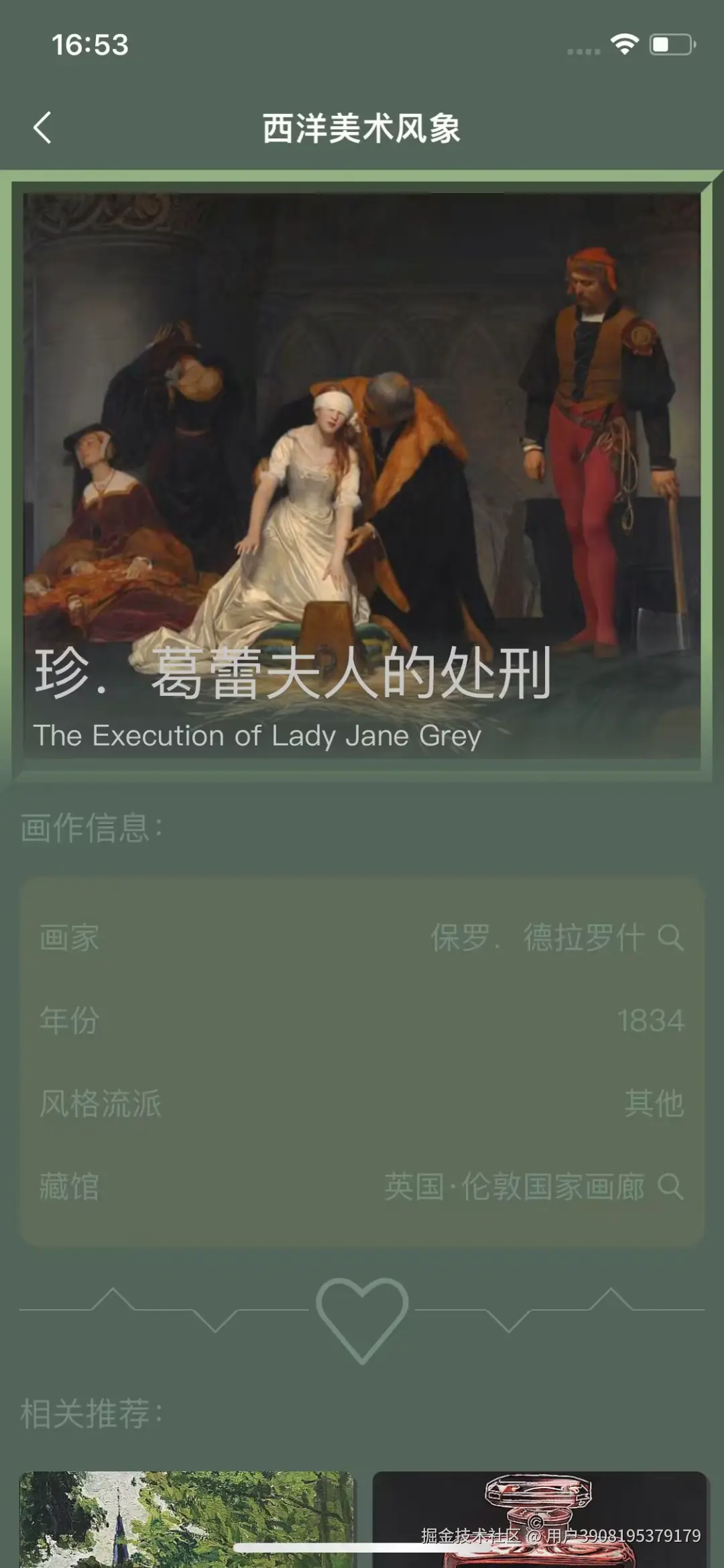
Task: Go back using the top-left arrow
Action: 42,127
